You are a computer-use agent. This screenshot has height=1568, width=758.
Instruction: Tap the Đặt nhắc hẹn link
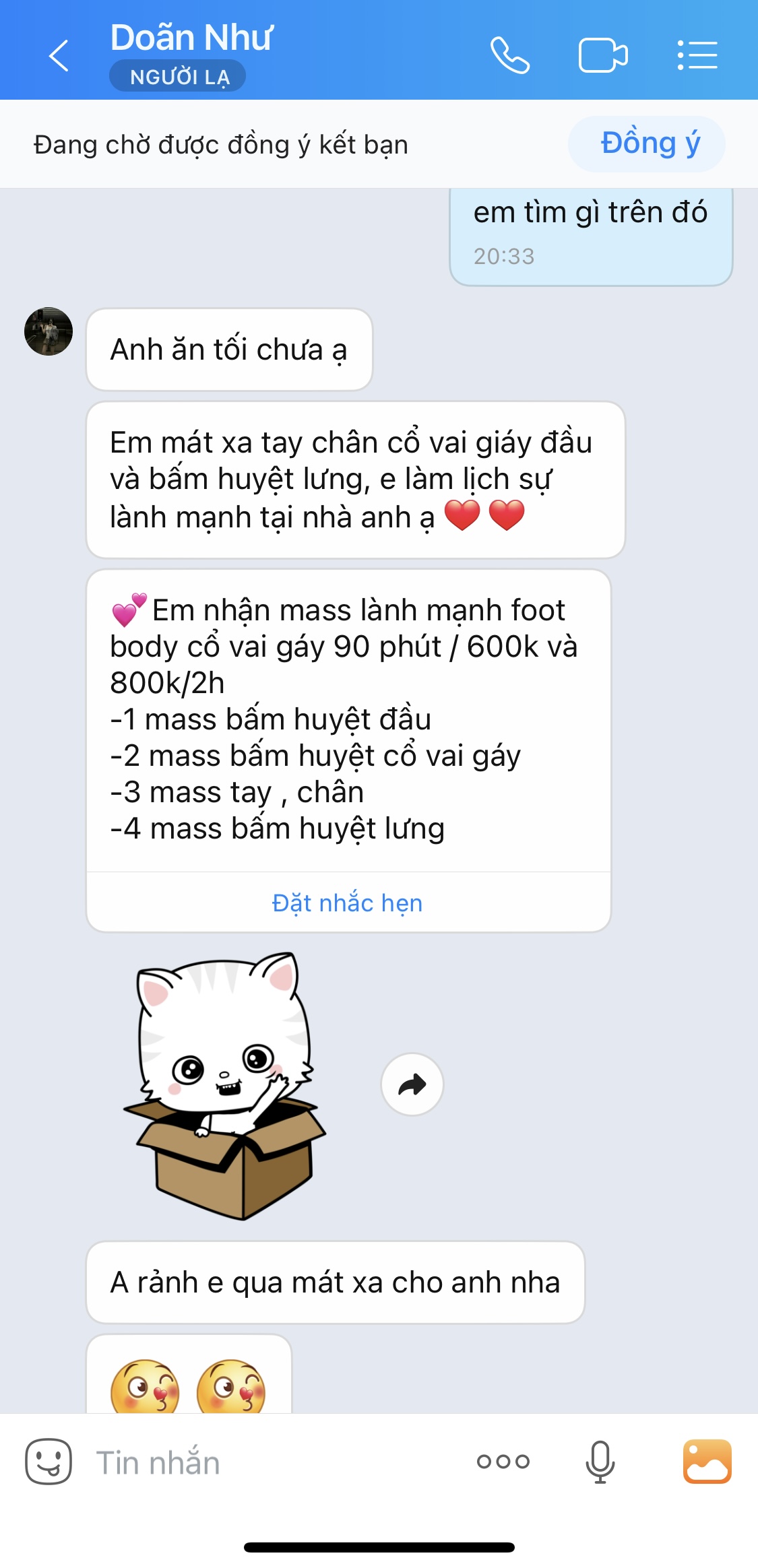point(348,903)
